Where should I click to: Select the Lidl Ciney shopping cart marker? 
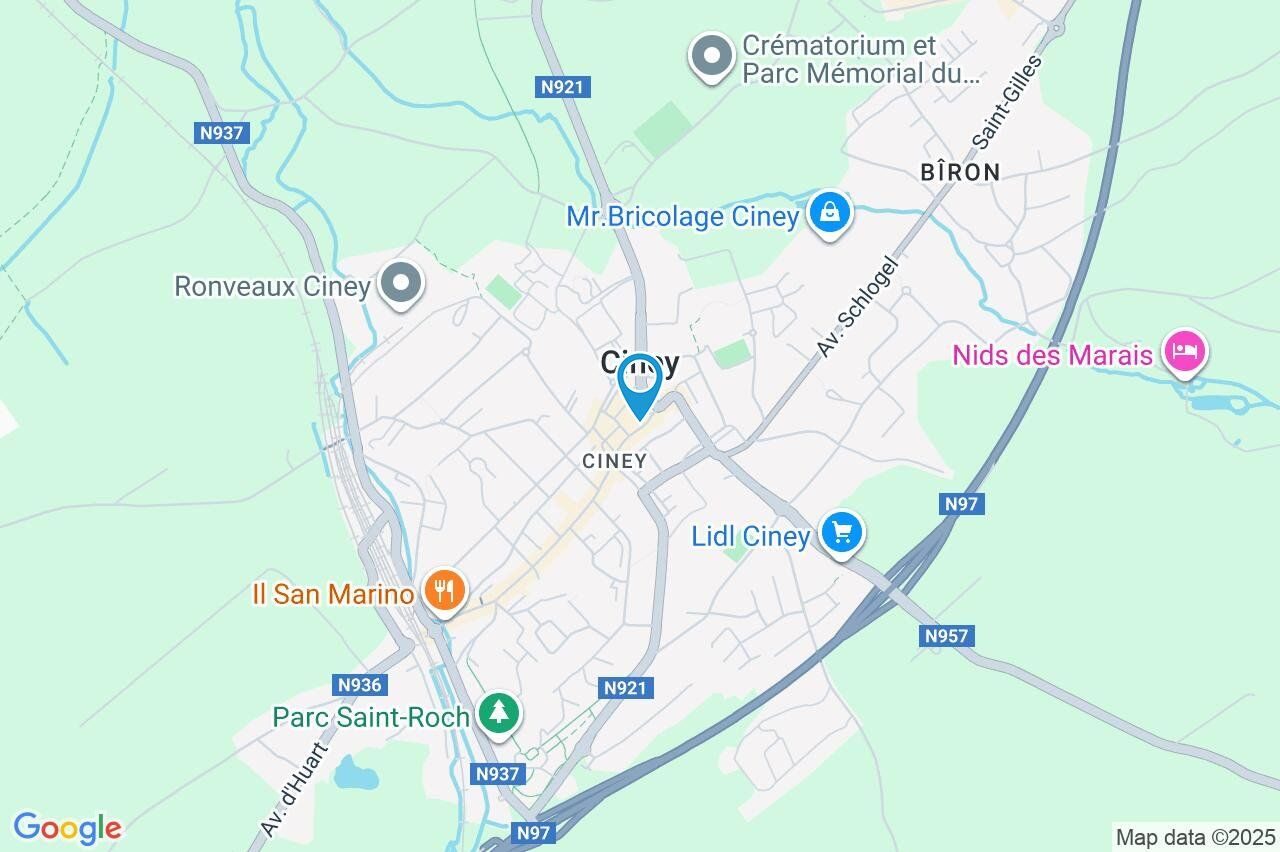coord(843,533)
